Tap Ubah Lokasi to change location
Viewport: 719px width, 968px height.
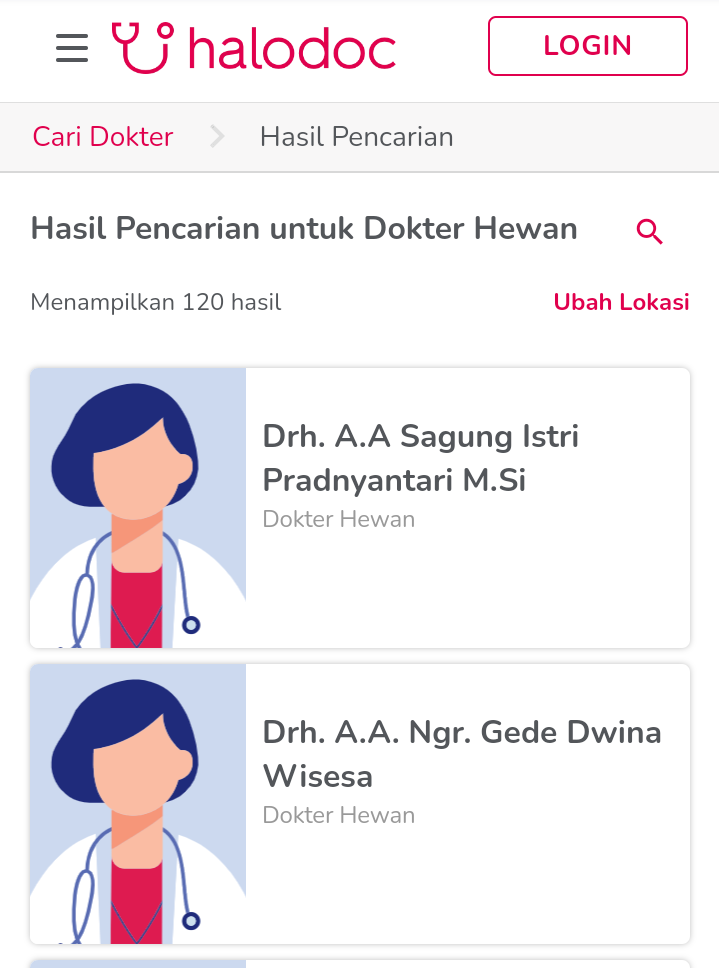pyautogui.click(x=621, y=302)
